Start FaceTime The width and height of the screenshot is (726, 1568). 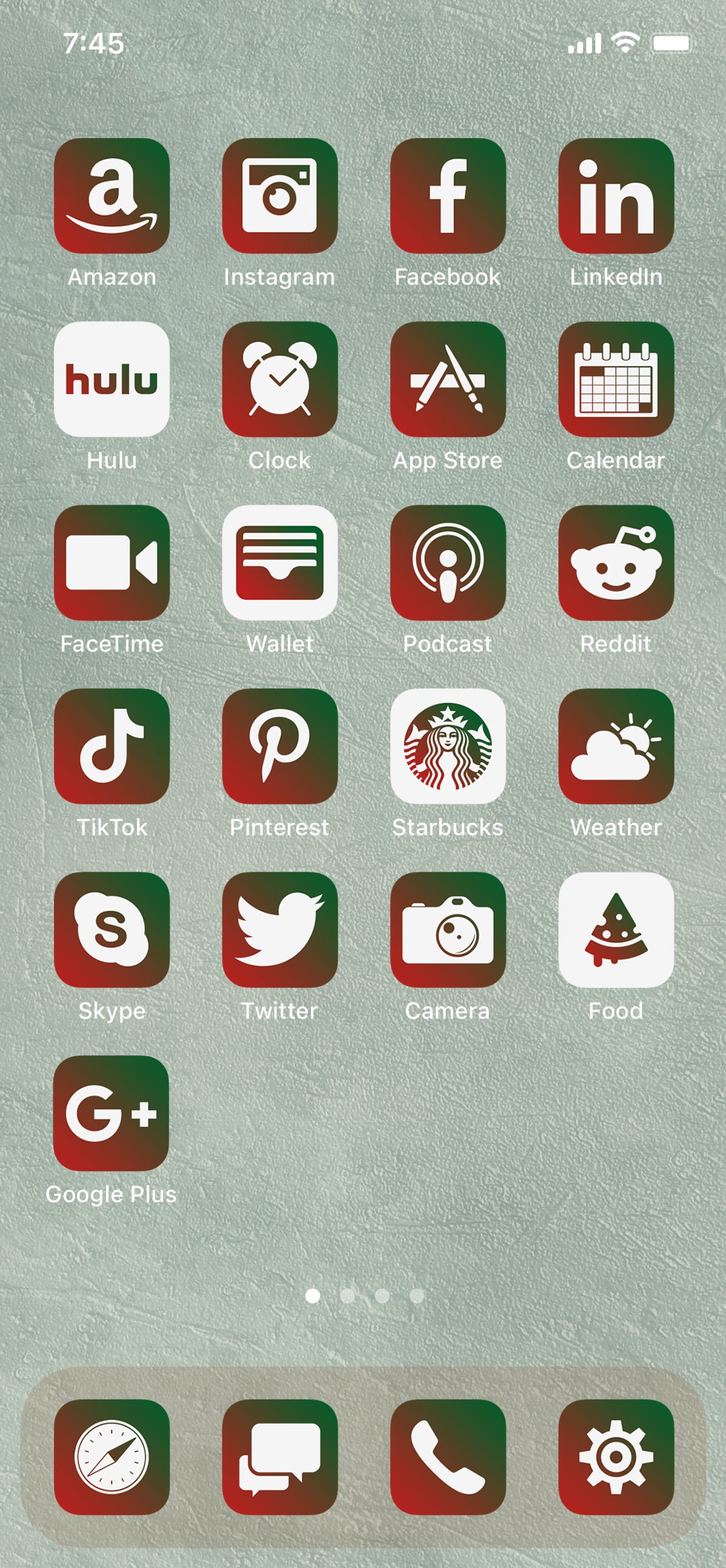point(112,563)
